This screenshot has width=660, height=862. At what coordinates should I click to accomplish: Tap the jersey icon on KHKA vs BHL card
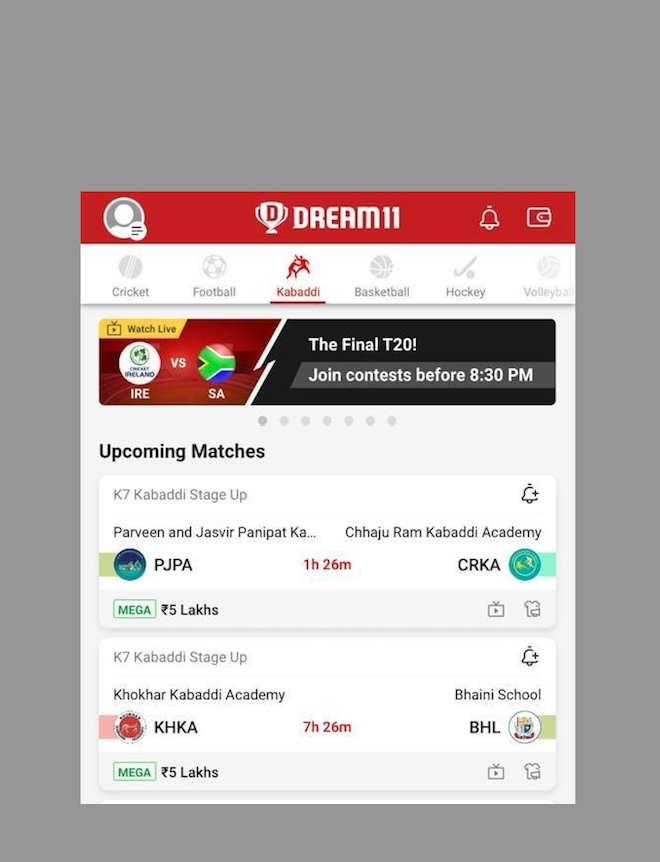pyautogui.click(x=532, y=772)
